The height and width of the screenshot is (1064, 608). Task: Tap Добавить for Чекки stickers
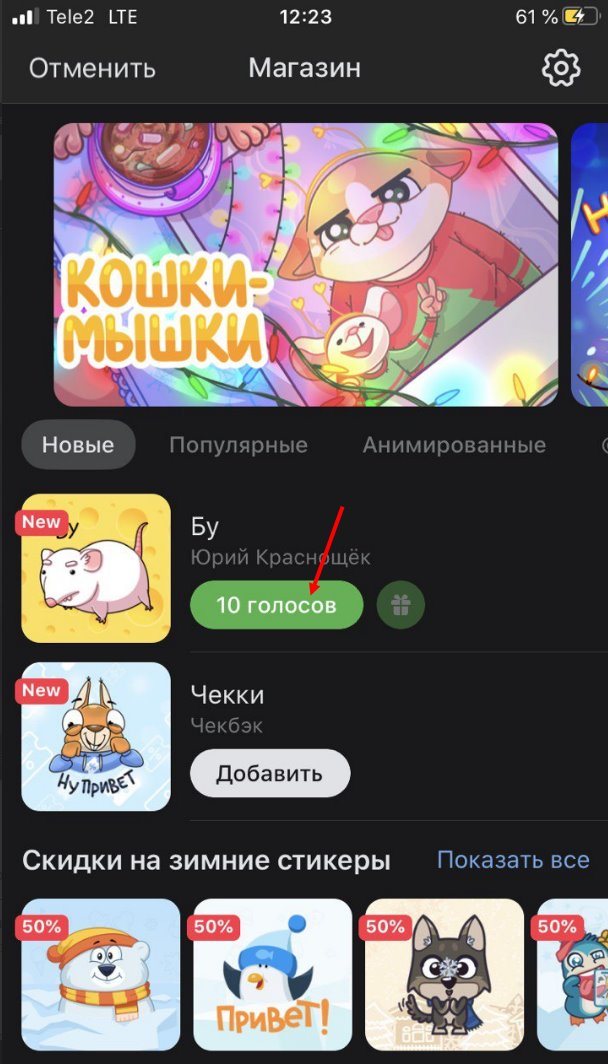coord(269,773)
